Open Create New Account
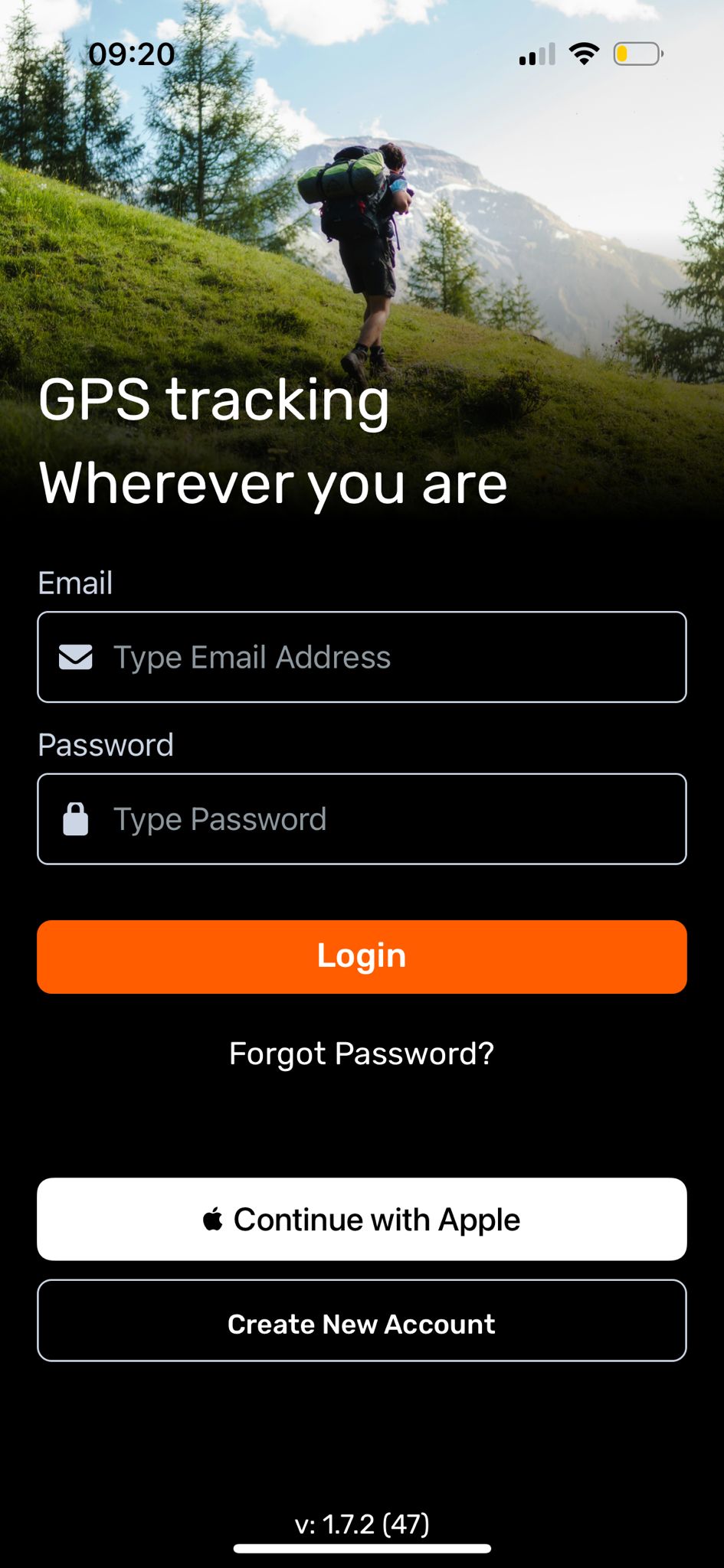Screen dimensions: 724x1568 pos(362,1321)
